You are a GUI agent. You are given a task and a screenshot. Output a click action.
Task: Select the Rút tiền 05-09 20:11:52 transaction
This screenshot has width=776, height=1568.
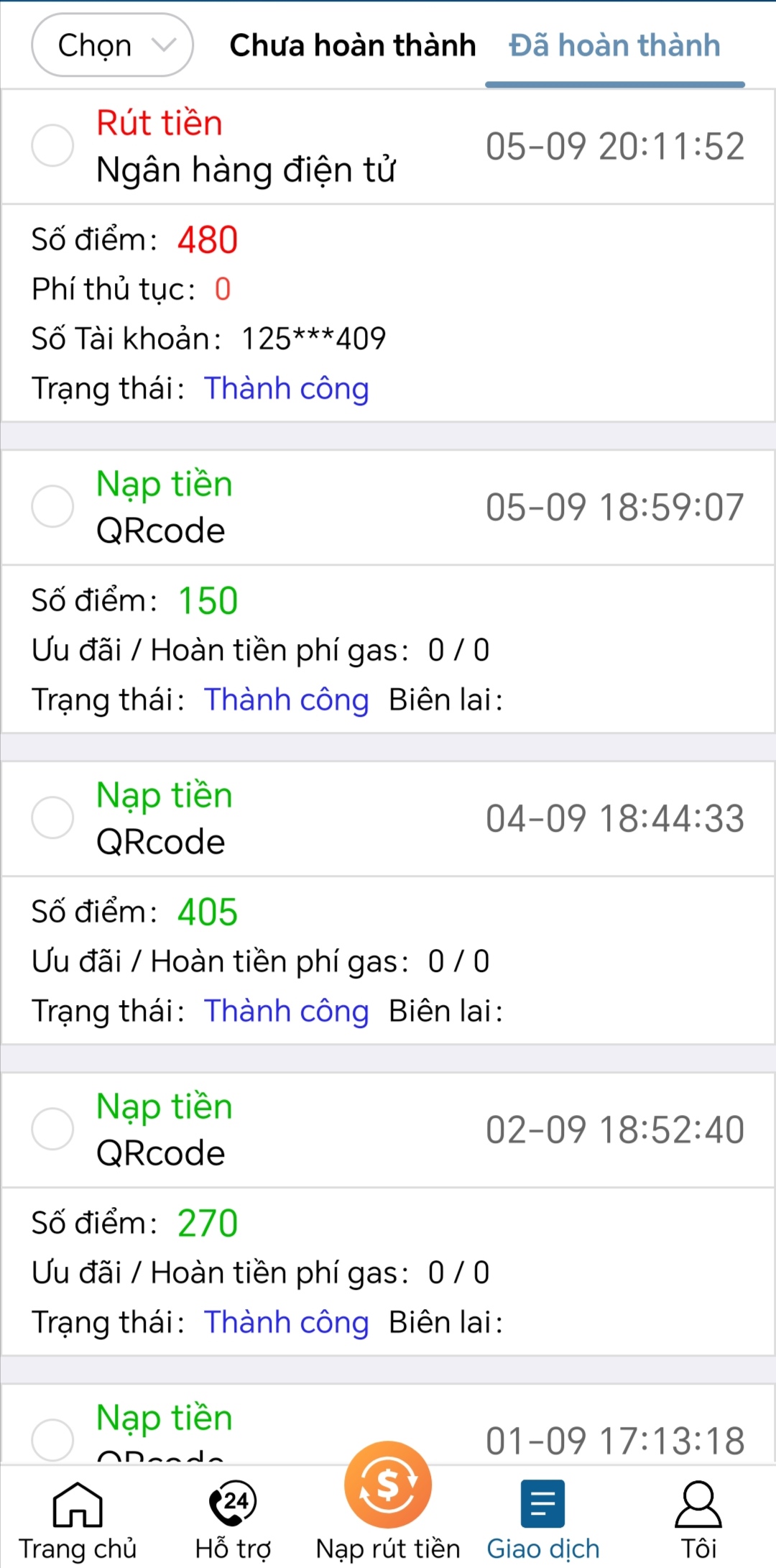(52, 145)
